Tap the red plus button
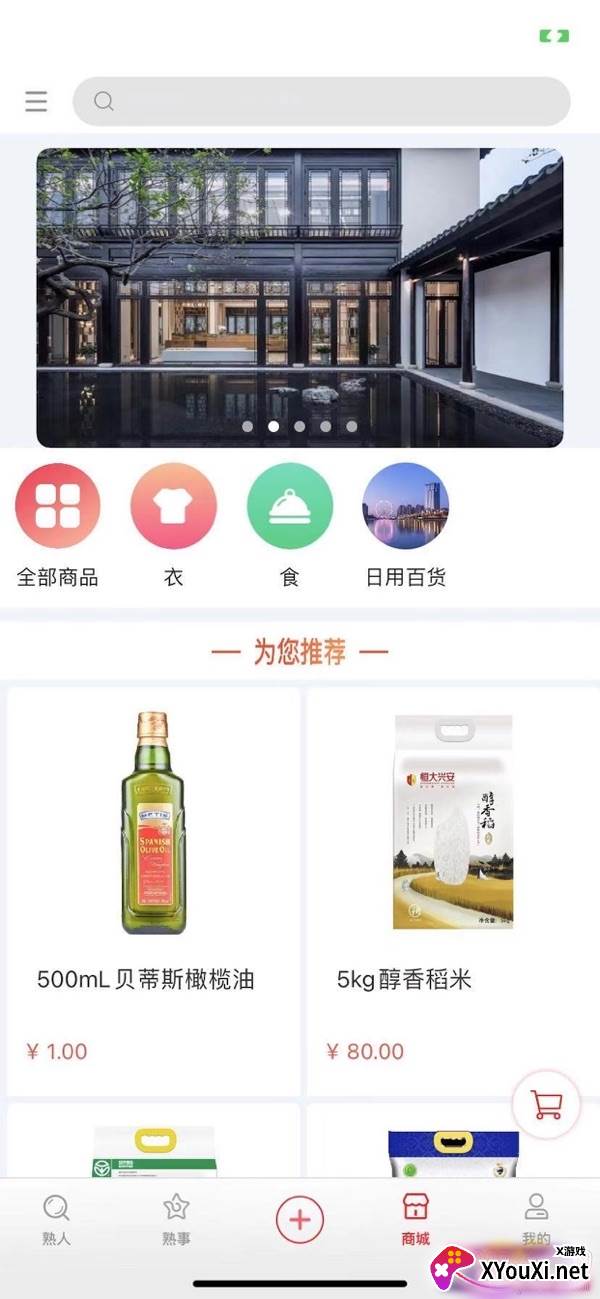Viewport: 600px width, 1299px height. tap(300, 1220)
